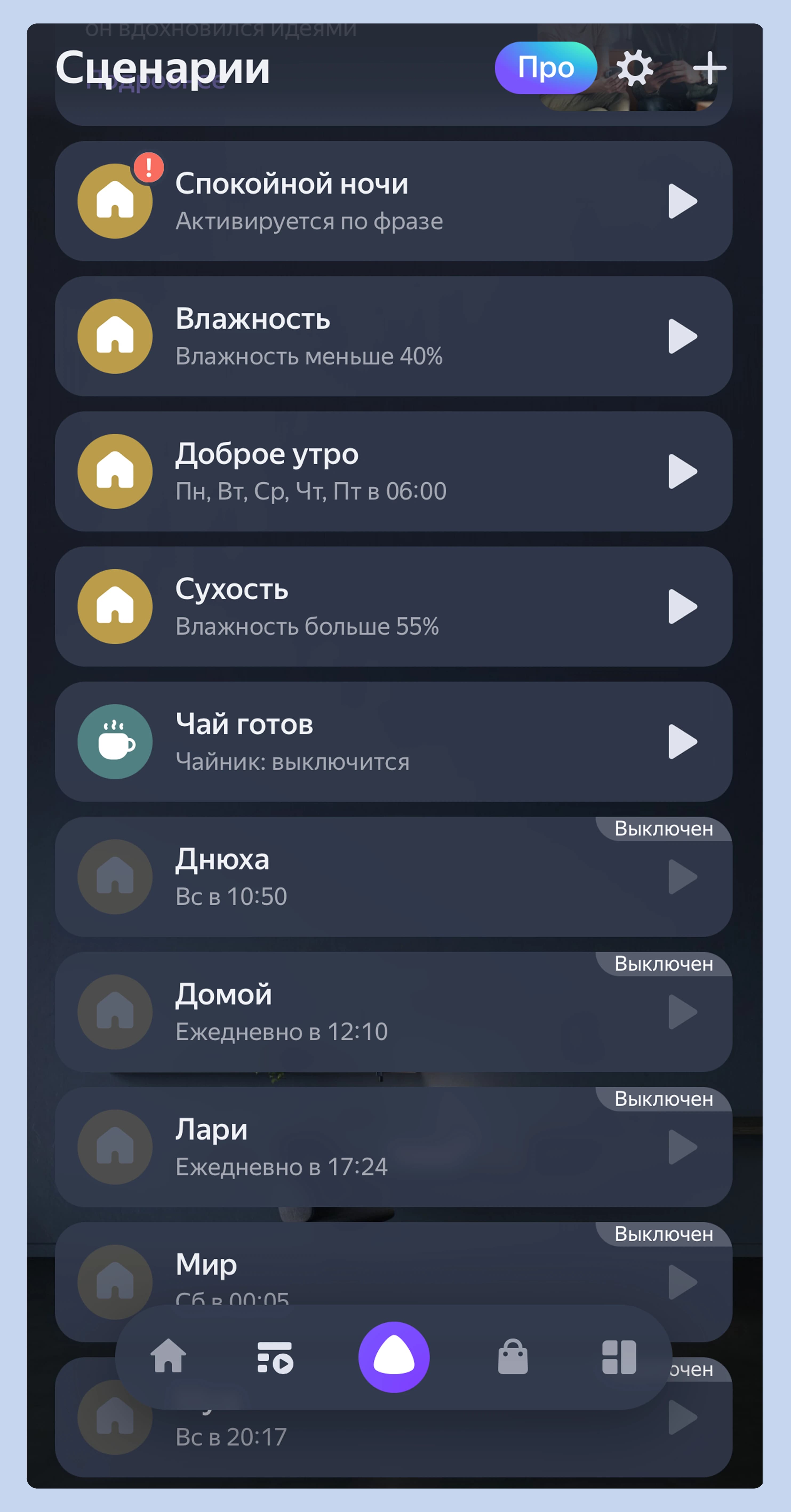Open scenarios settings gear
The image size is (791, 1512).
coord(634,68)
